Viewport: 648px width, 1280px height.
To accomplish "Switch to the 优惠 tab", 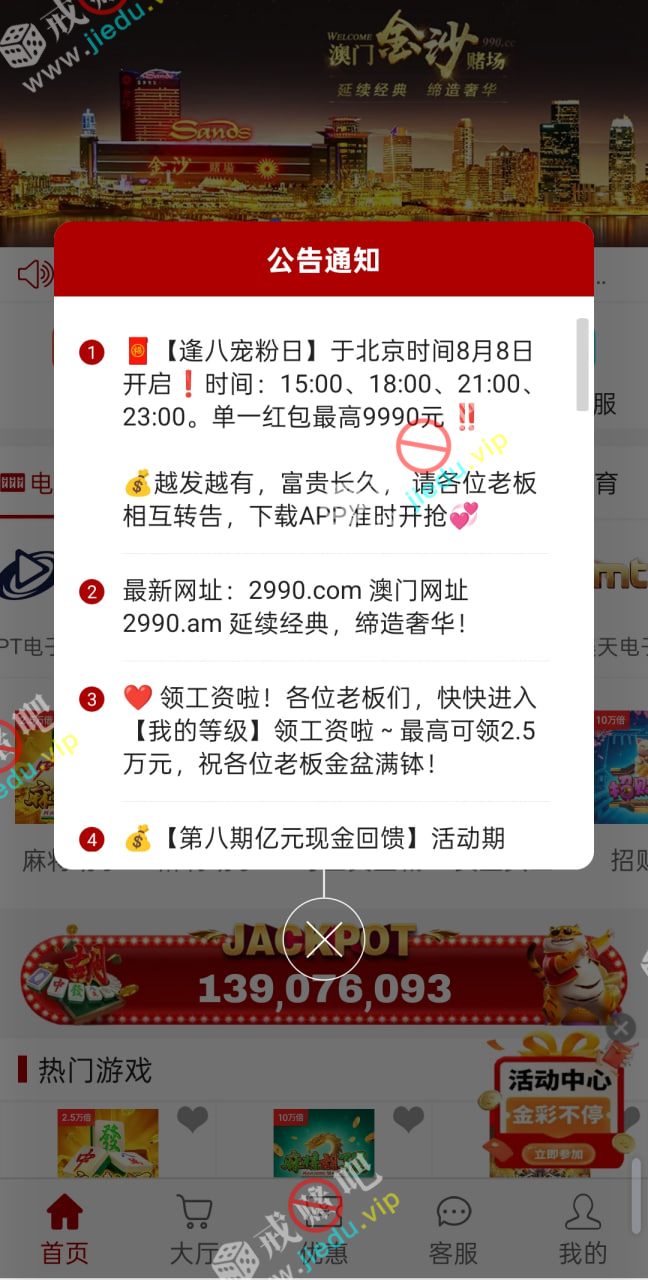I will pyautogui.click(x=323, y=1228).
